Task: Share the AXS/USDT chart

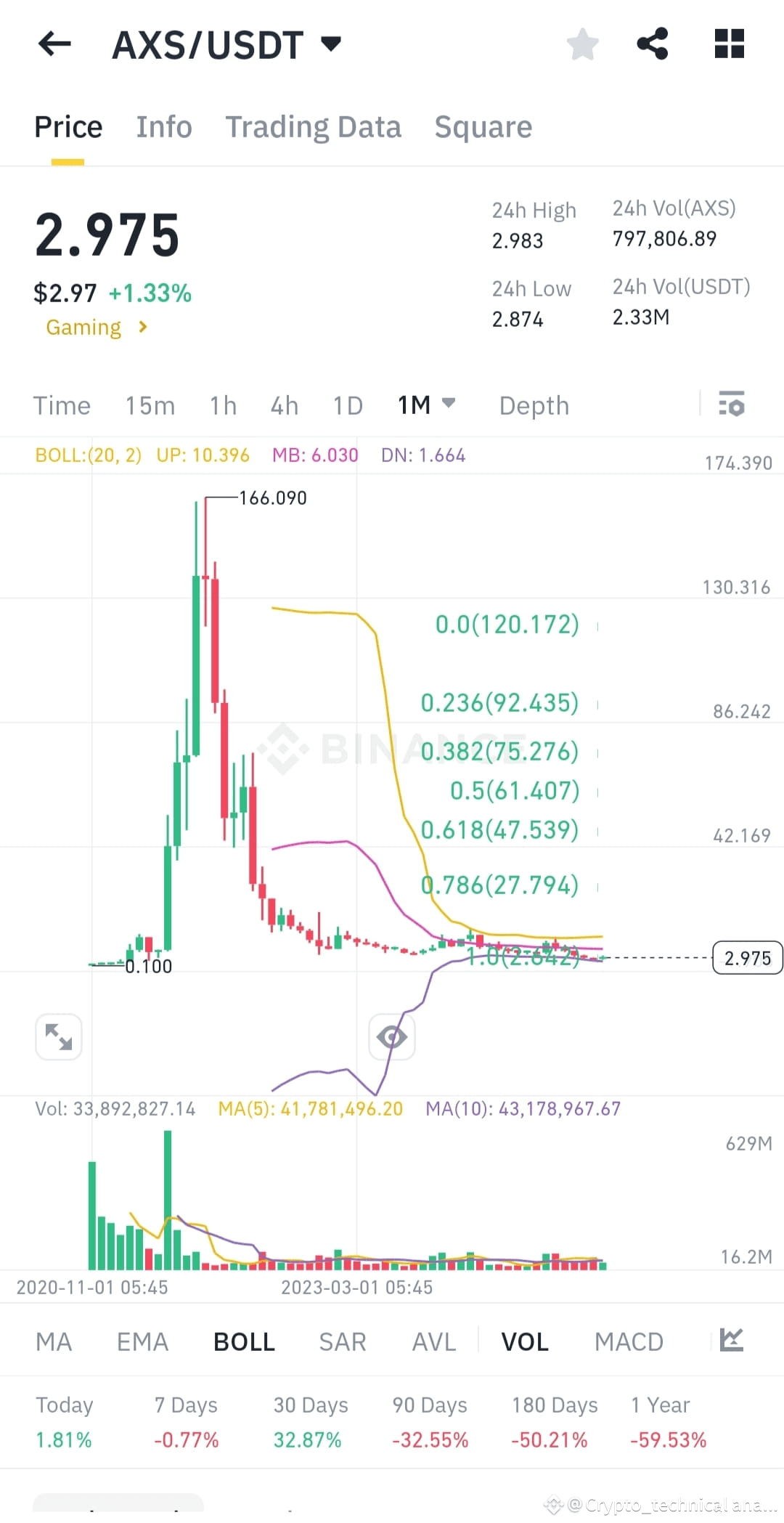Action: point(653,44)
